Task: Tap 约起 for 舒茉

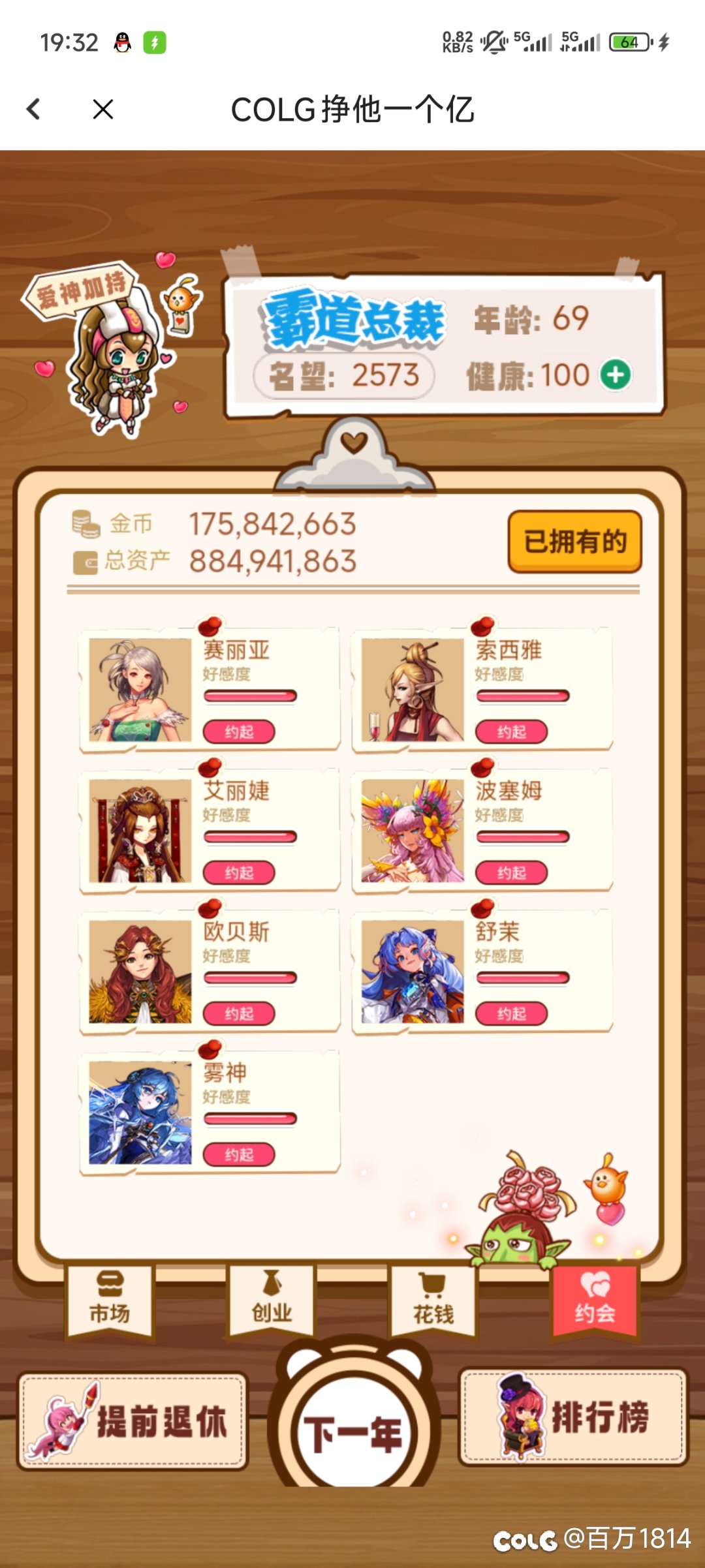Action: pos(511,1013)
